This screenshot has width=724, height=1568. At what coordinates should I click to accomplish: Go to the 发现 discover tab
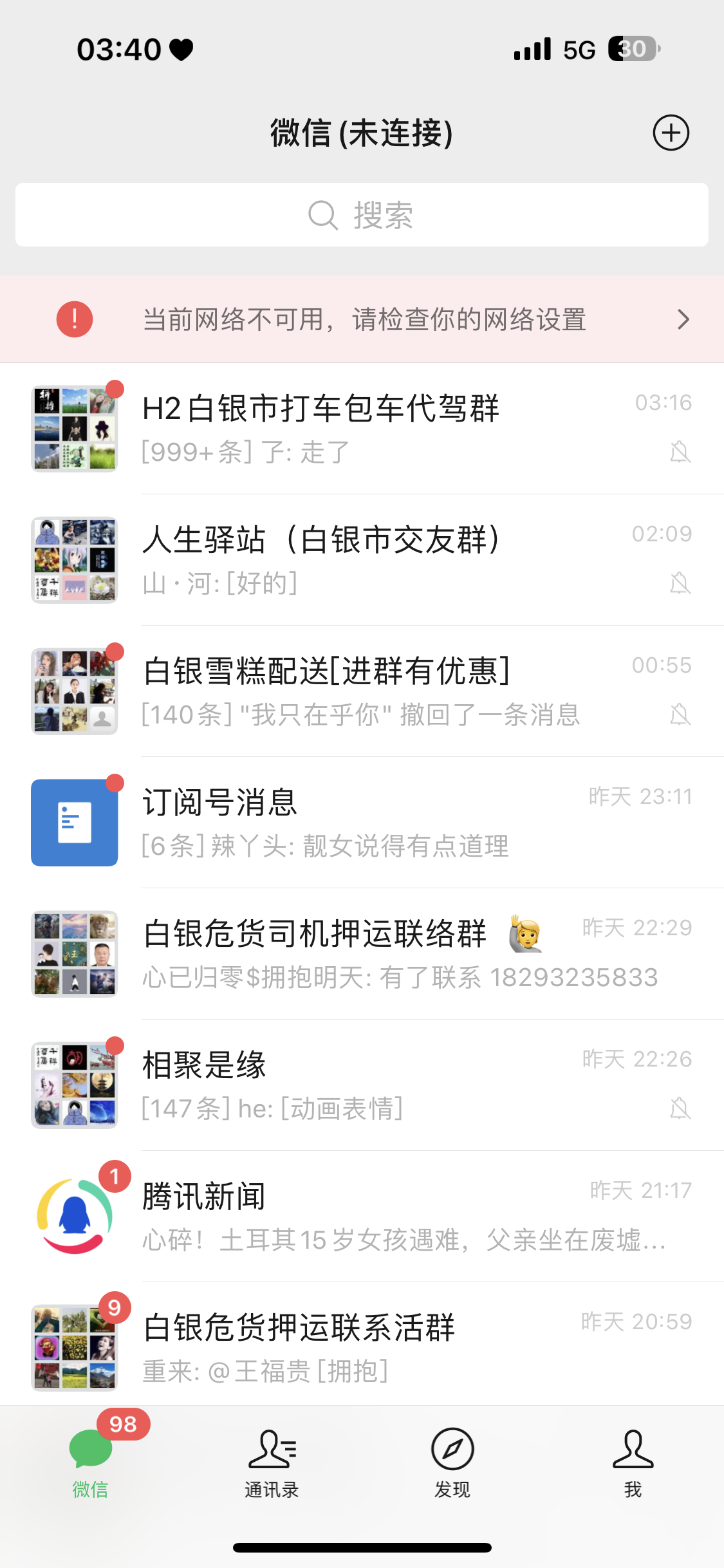(x=452, y=1461)
